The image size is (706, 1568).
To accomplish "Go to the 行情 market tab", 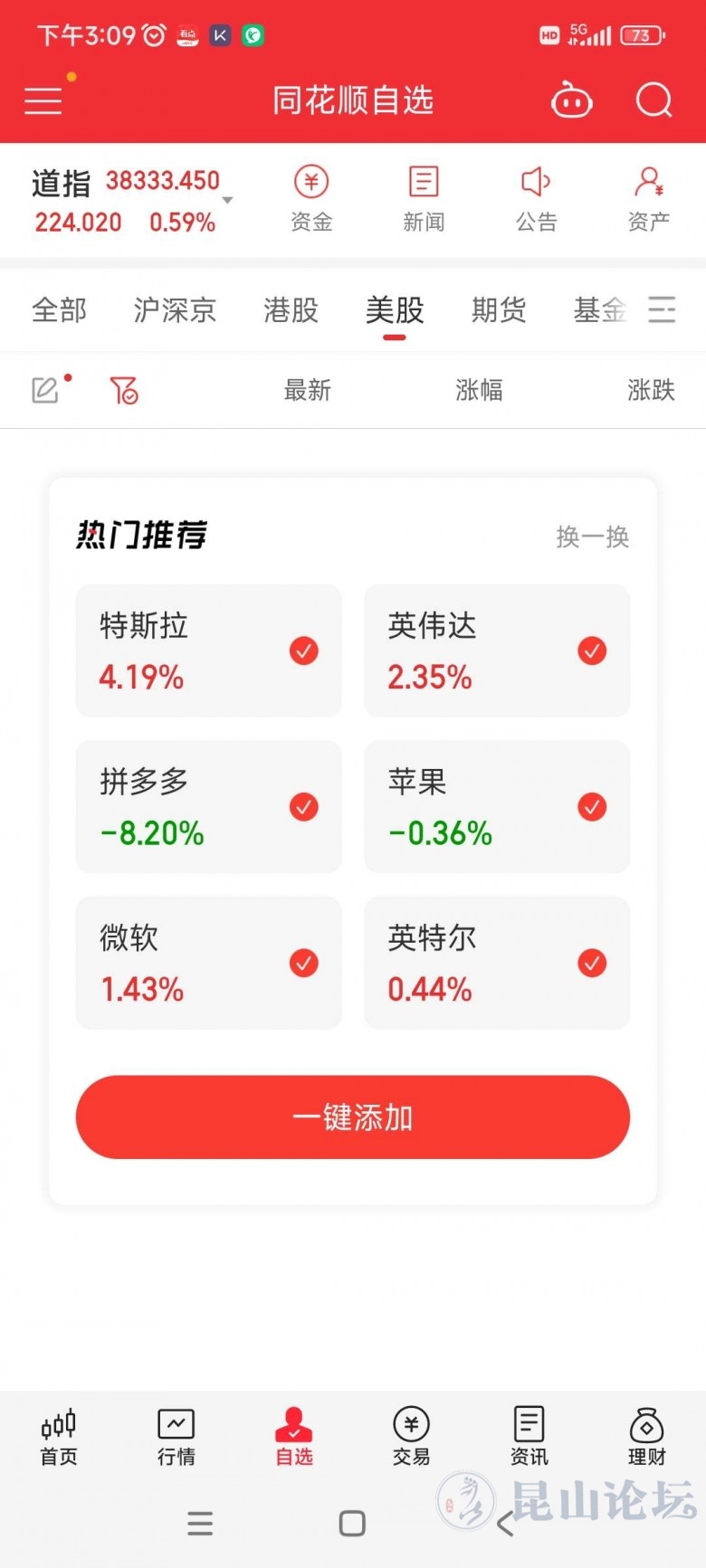I will (176, 1437).
